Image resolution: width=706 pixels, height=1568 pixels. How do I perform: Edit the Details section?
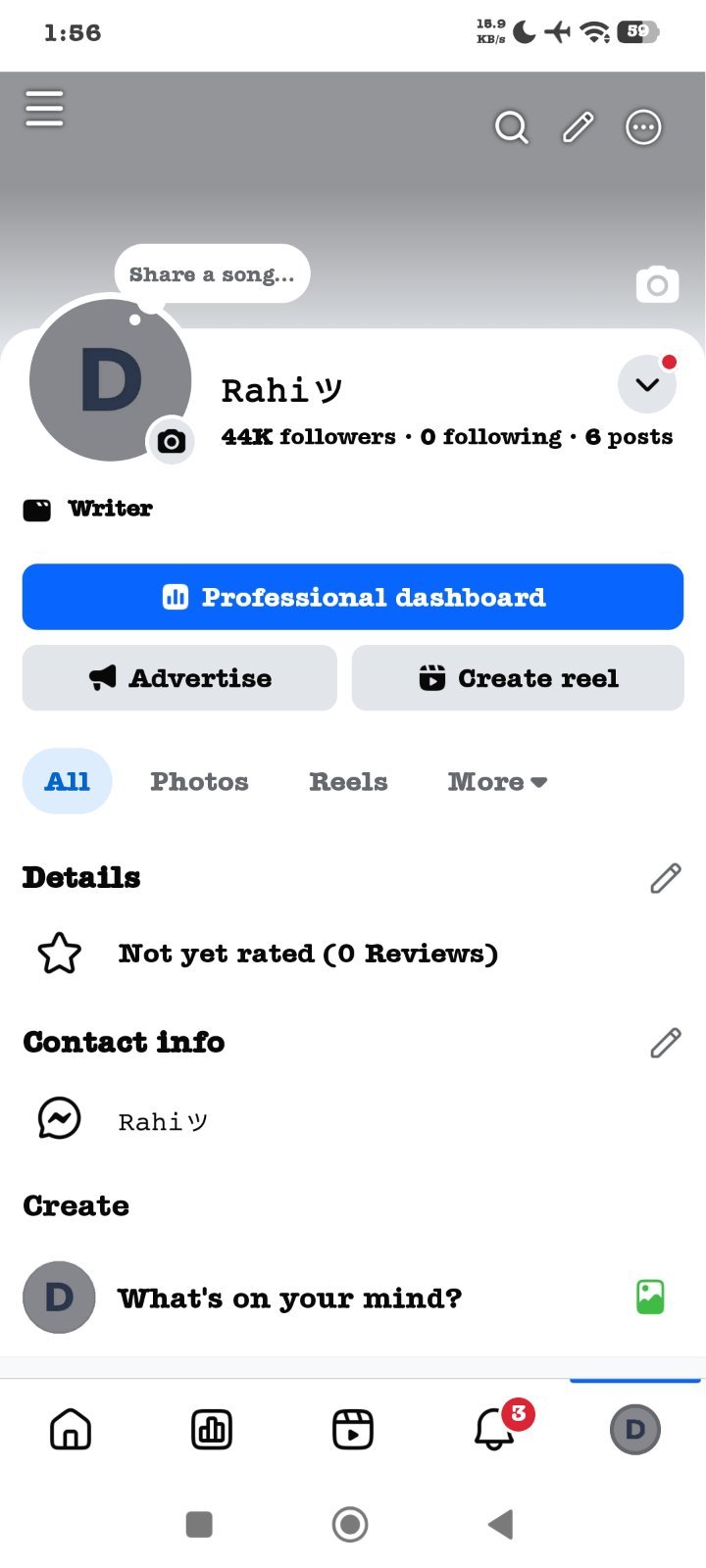click(666, 878)
